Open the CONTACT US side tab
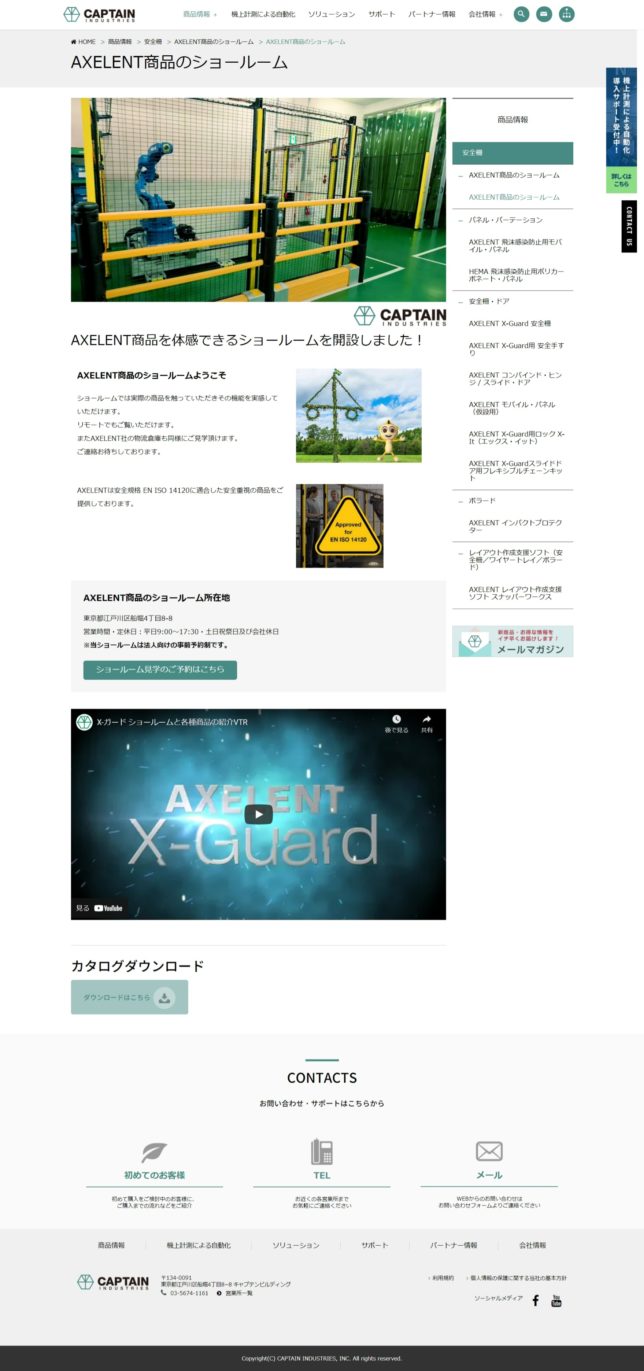The image size is (644, 1371). click(629, 226)
